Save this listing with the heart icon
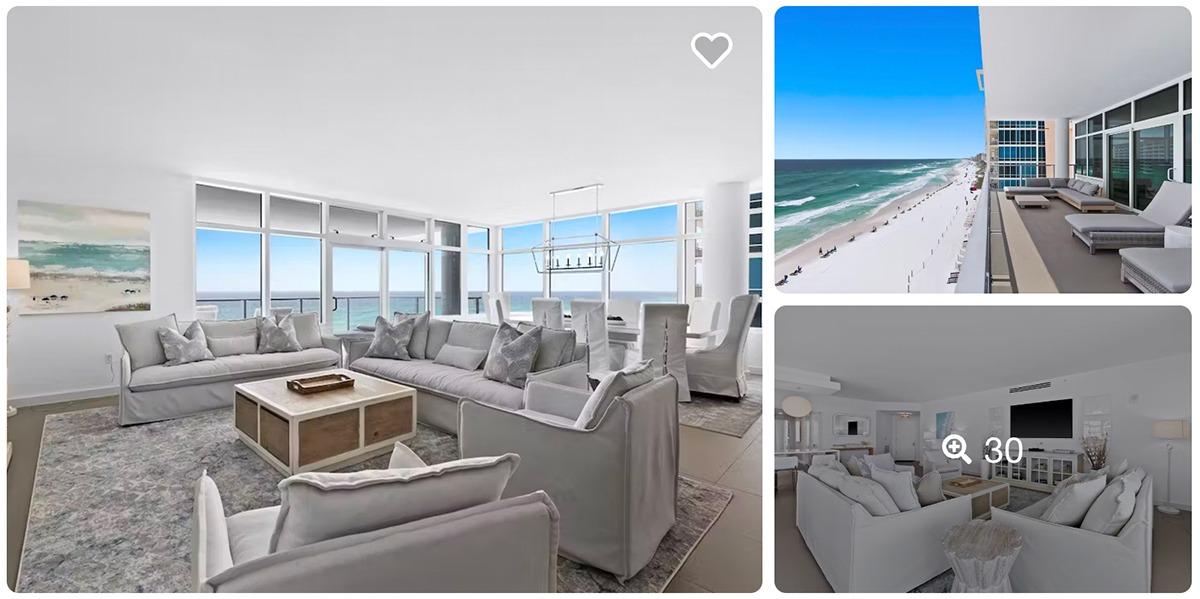 (x=711, y=50)
